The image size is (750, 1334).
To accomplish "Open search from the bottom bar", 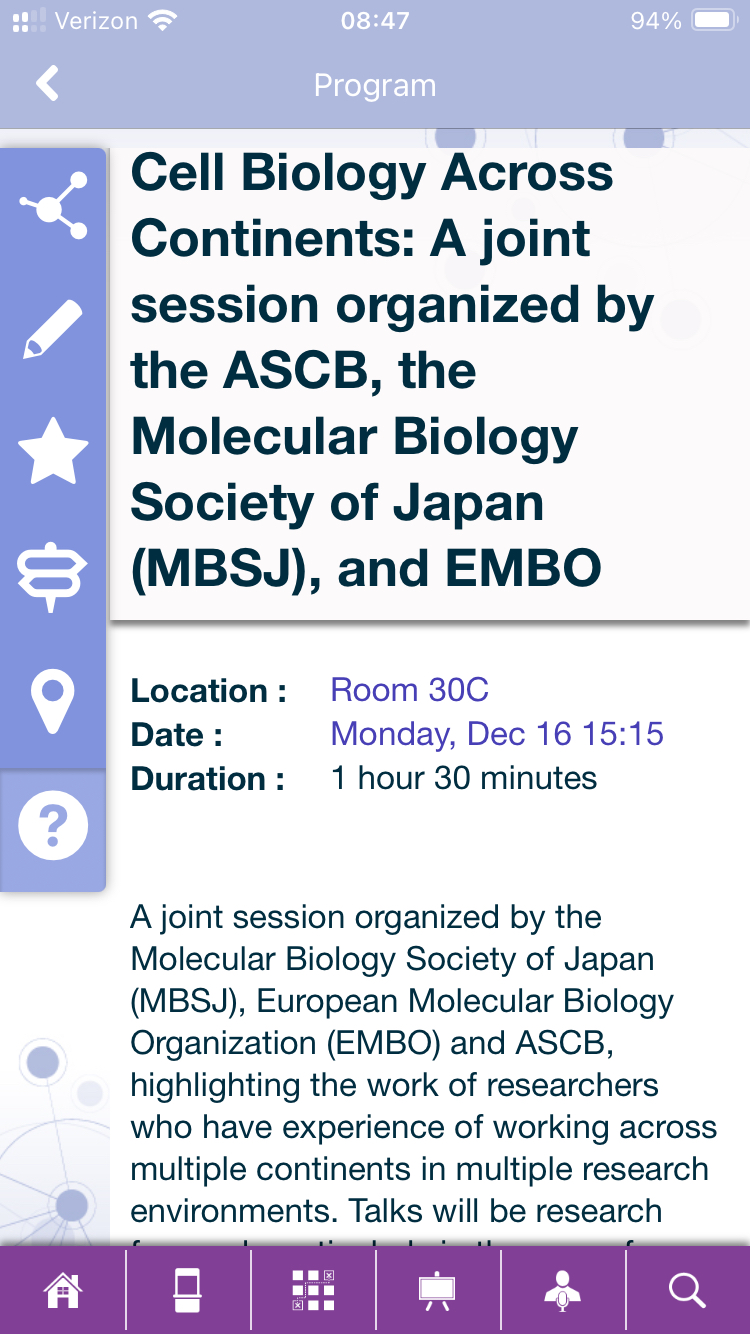I will click(687, 1290).
